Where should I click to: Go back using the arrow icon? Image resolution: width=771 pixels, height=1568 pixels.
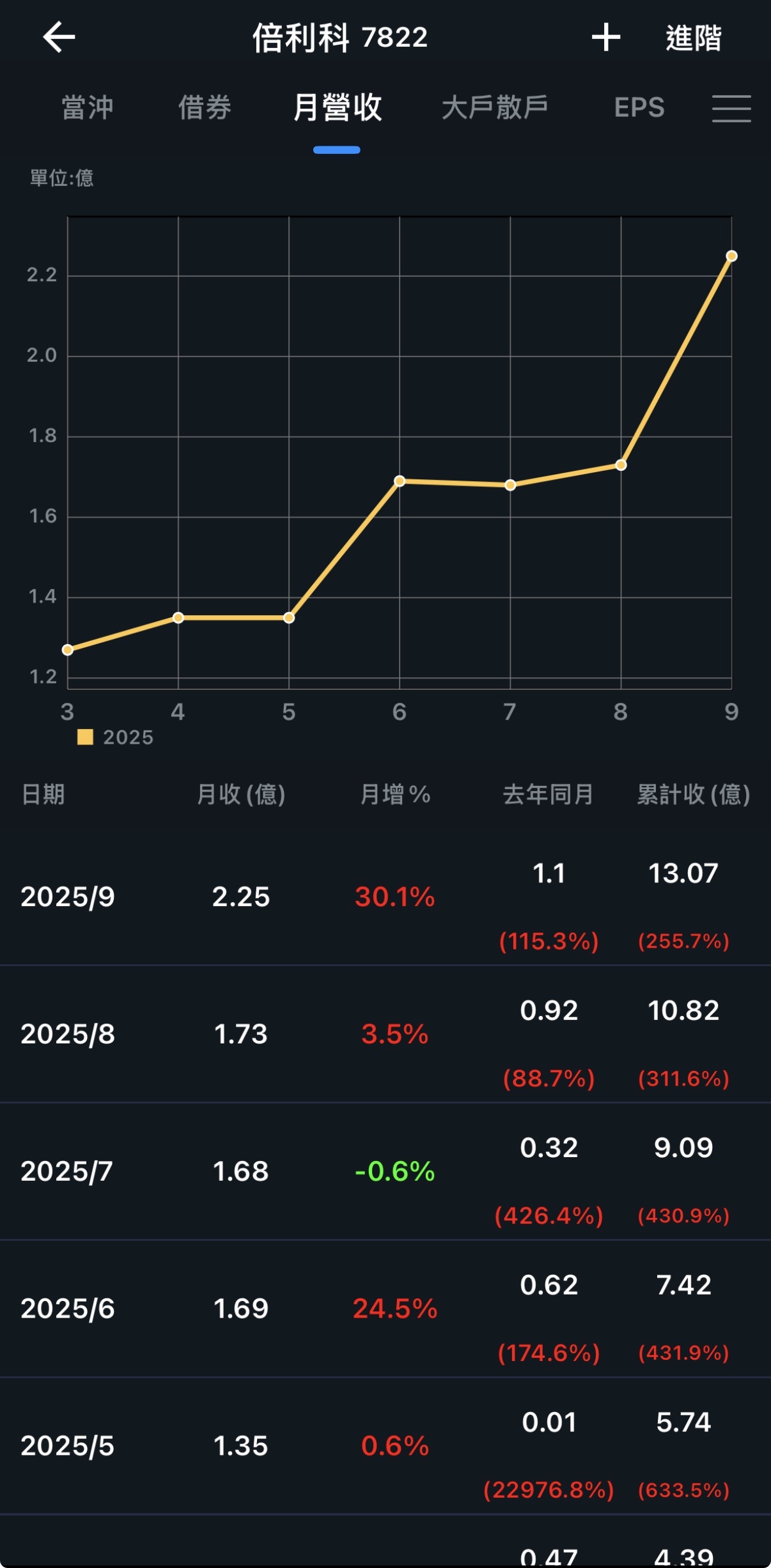[x=59, y=37]
